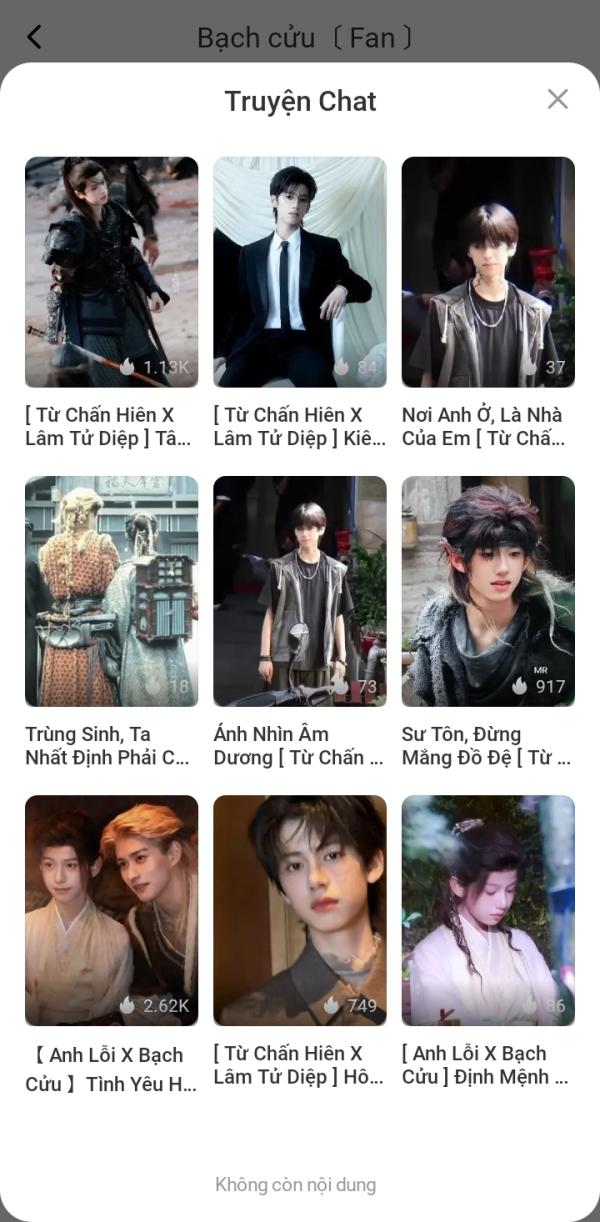Open the story starting Lâm Tử Diệp ] Hô...

[299, 910]
